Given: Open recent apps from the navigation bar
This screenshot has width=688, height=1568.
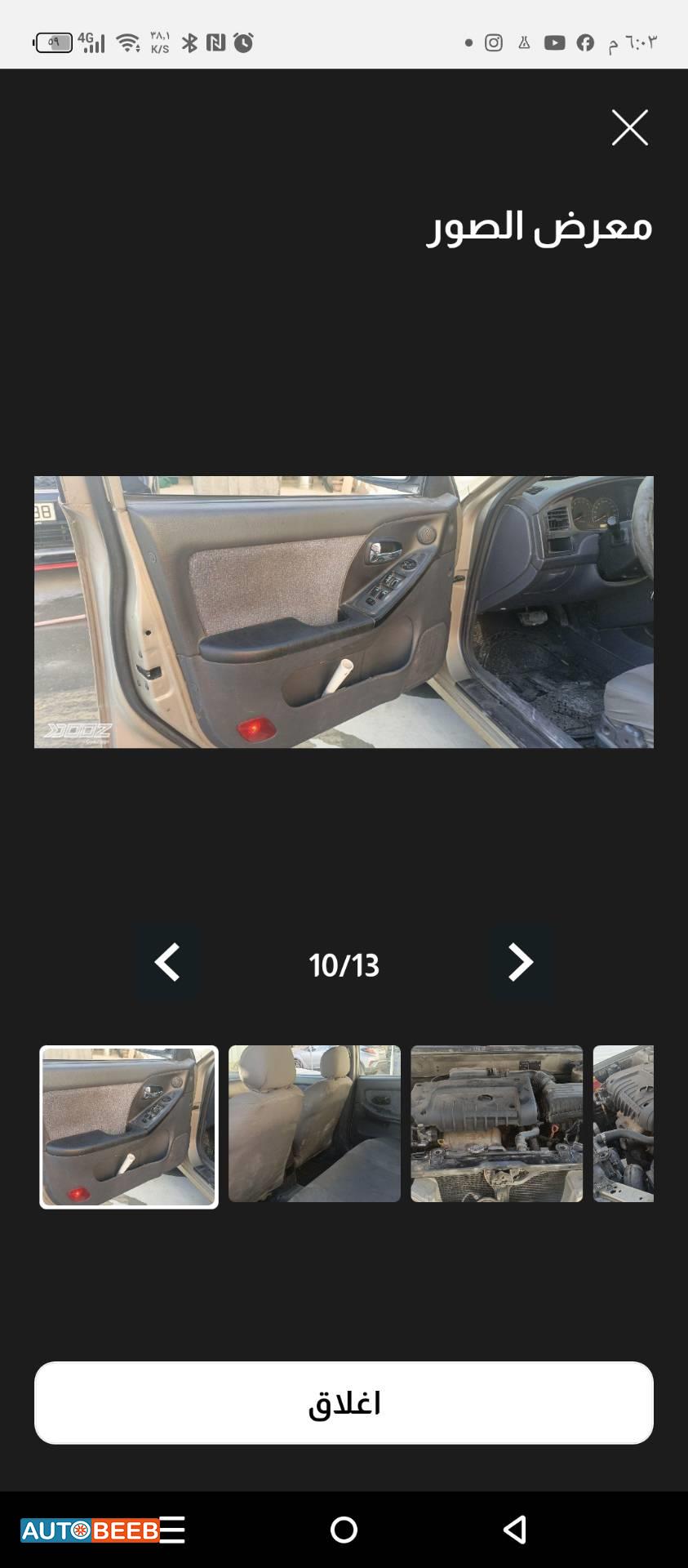Looking at the screenshot, I should pos(172,1530).
